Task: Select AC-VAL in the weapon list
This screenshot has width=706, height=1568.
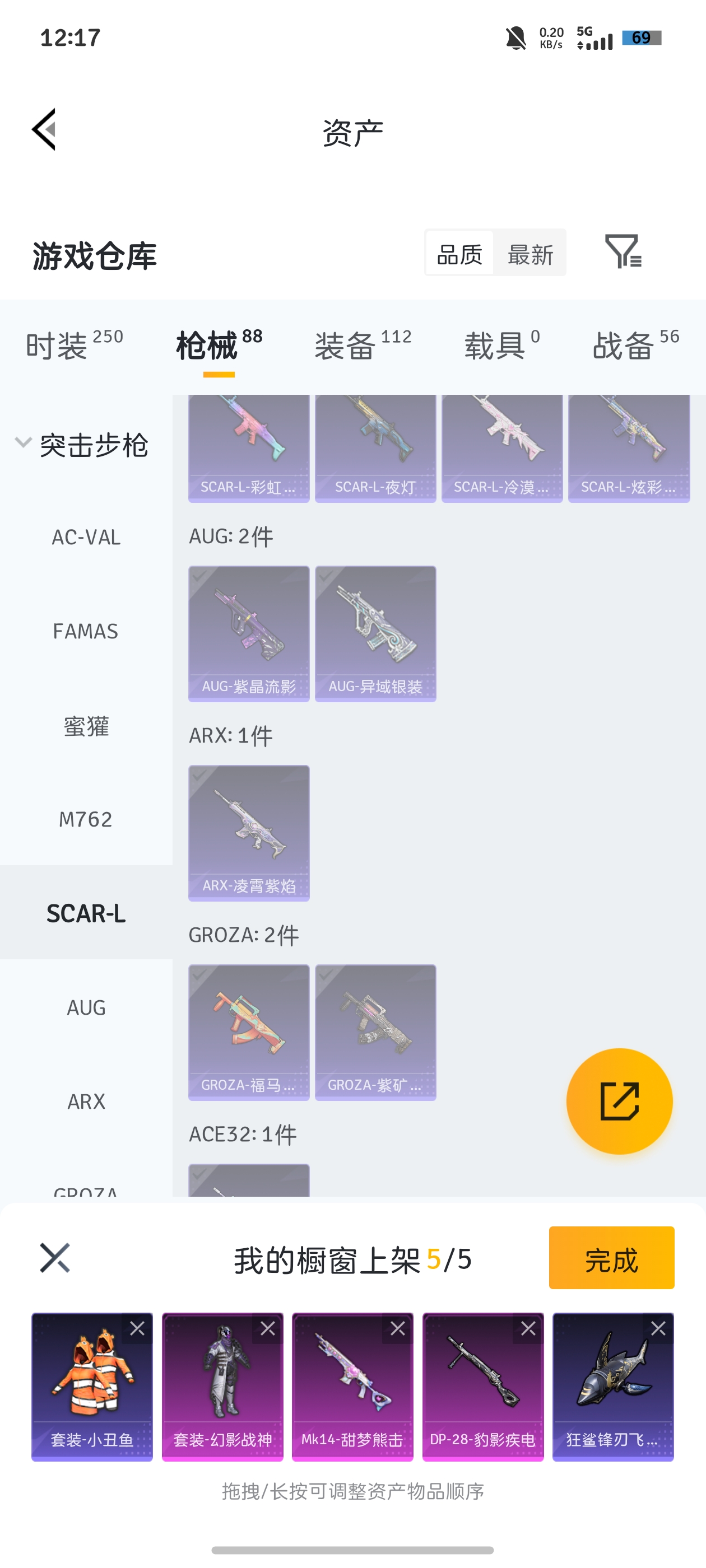Action: pos(86,538)
